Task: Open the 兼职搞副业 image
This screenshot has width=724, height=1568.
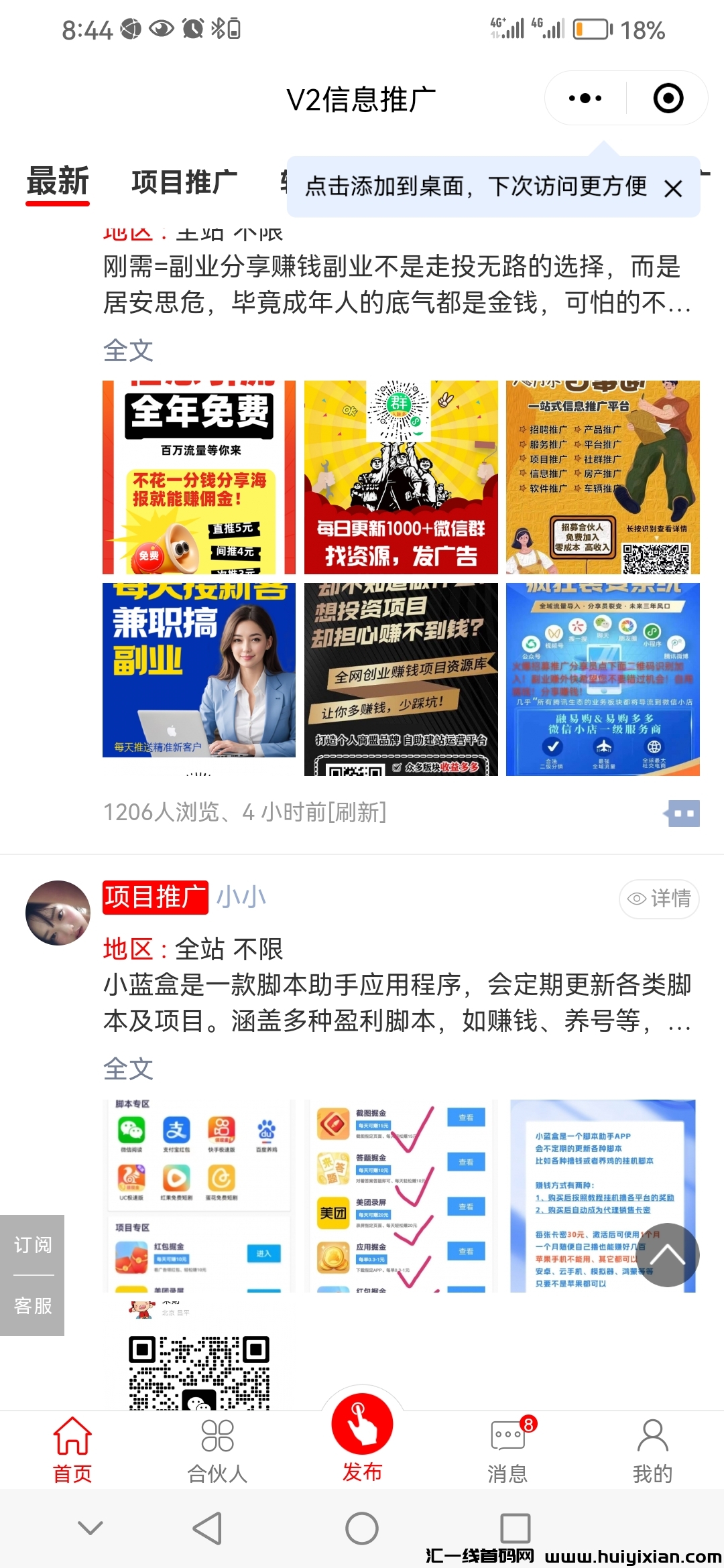Action: click(199, 670)
